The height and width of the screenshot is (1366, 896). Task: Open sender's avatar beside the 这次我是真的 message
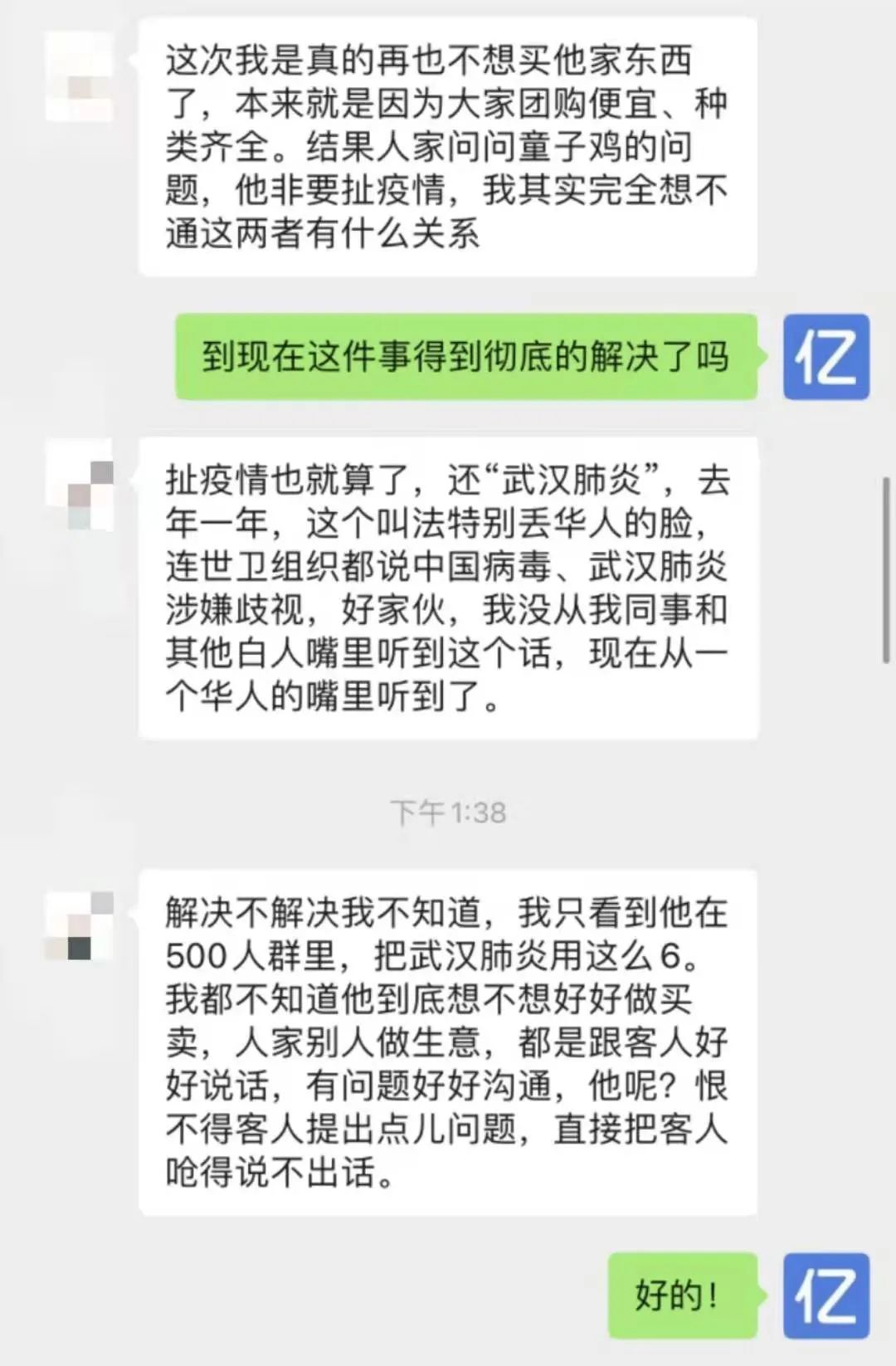80,76
